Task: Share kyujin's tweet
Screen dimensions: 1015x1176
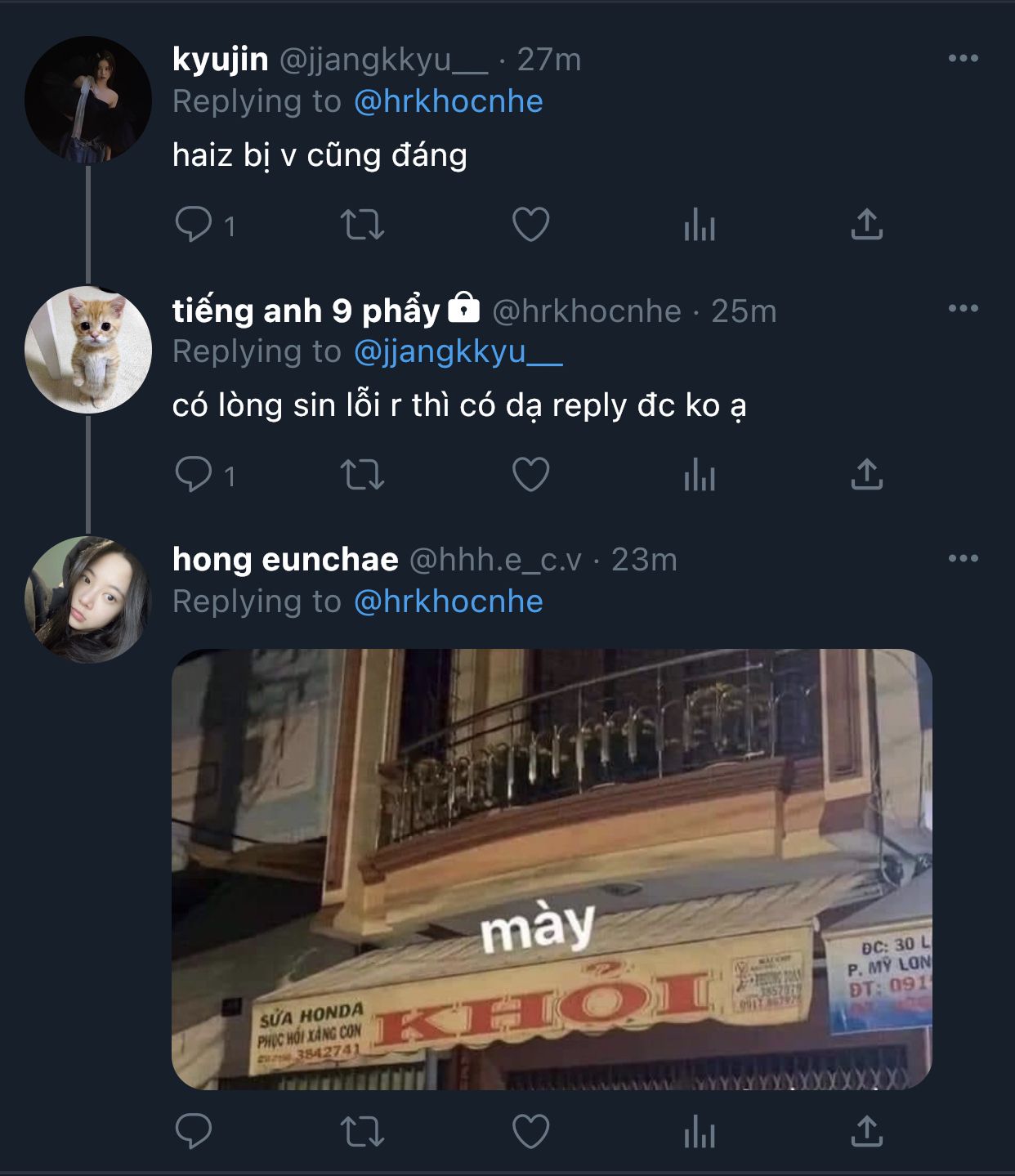Action: (867, 225)
